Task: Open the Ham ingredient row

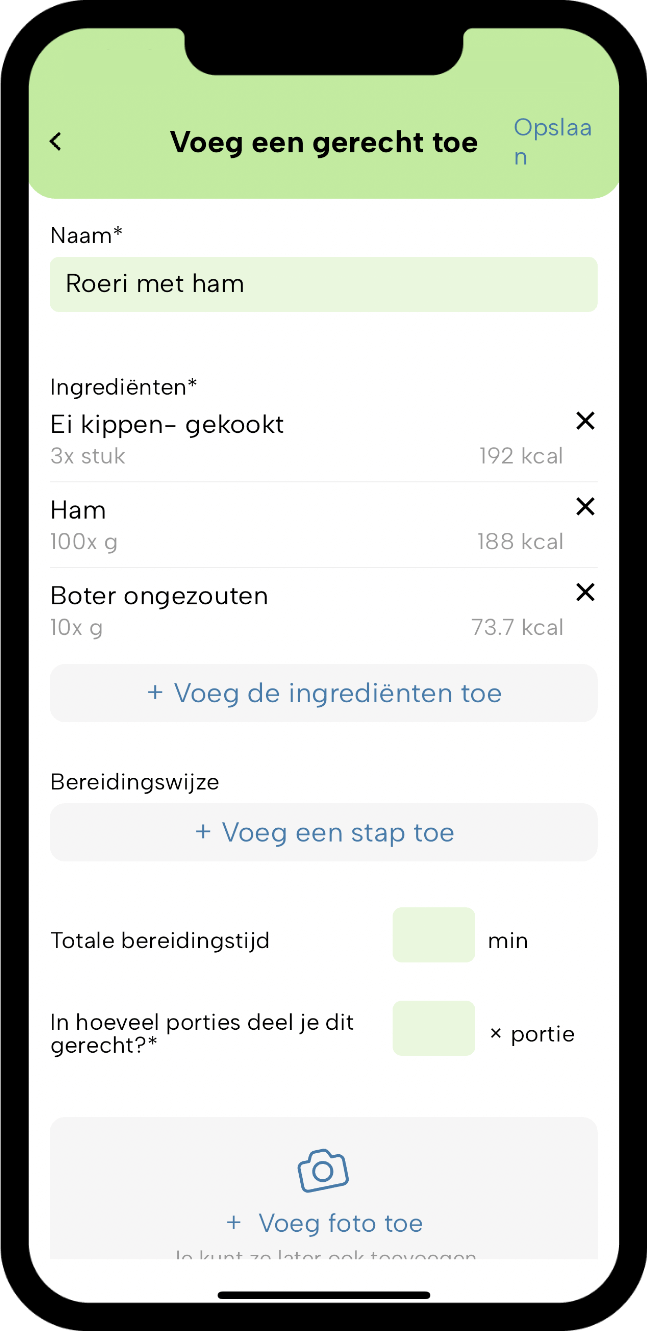Action: pos(306,525)
